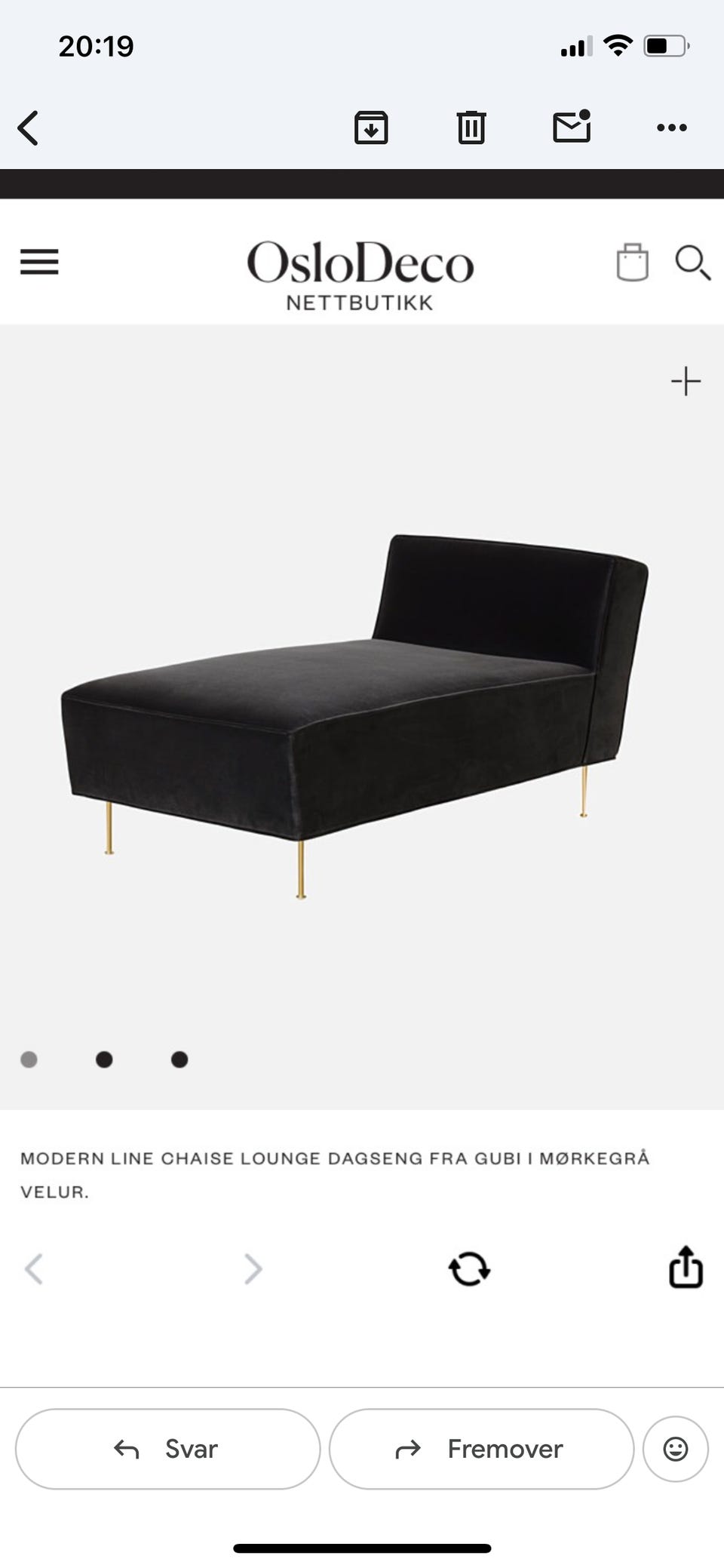Archive this email
Image resolution: width=724 pixels, height=1568 pixels.
point(371,128)
